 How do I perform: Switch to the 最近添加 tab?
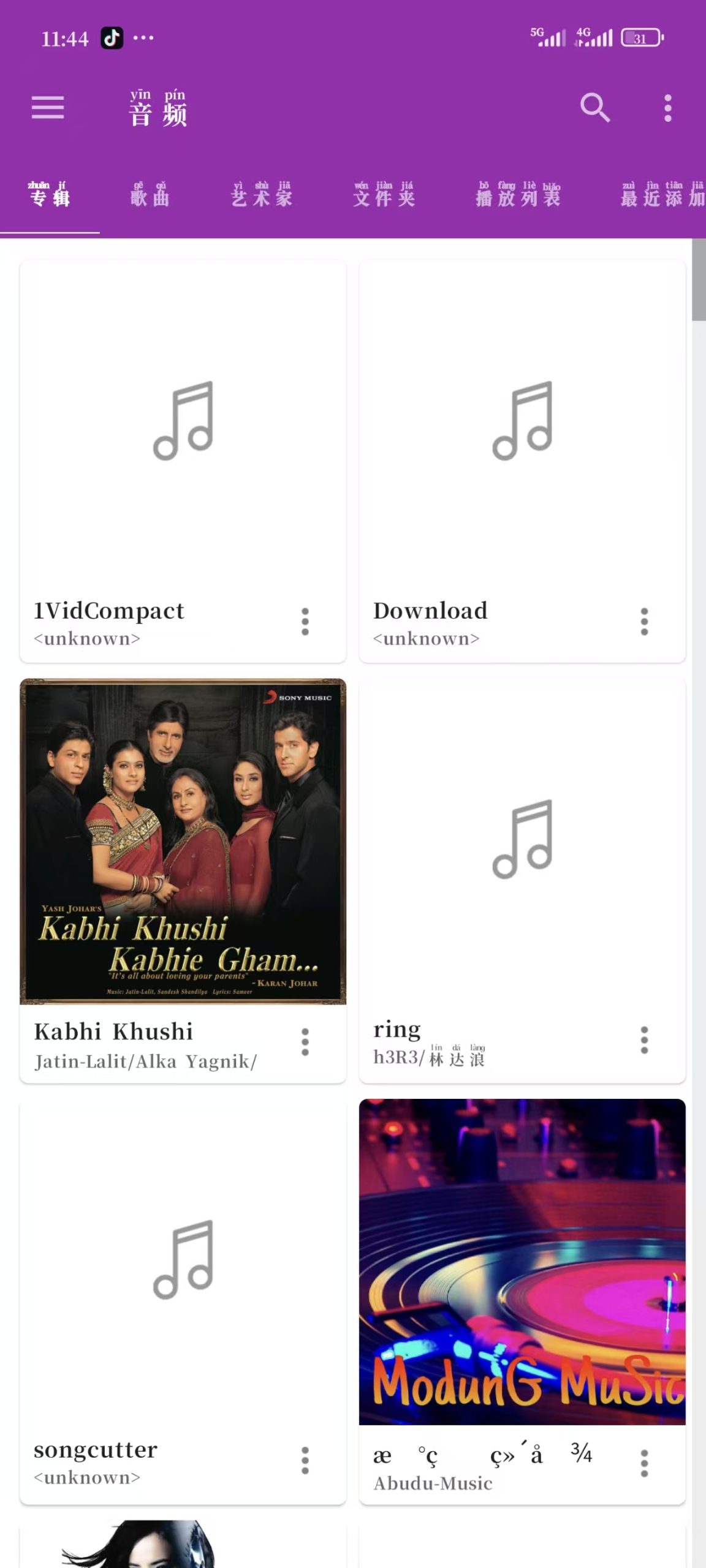(662, 195)
